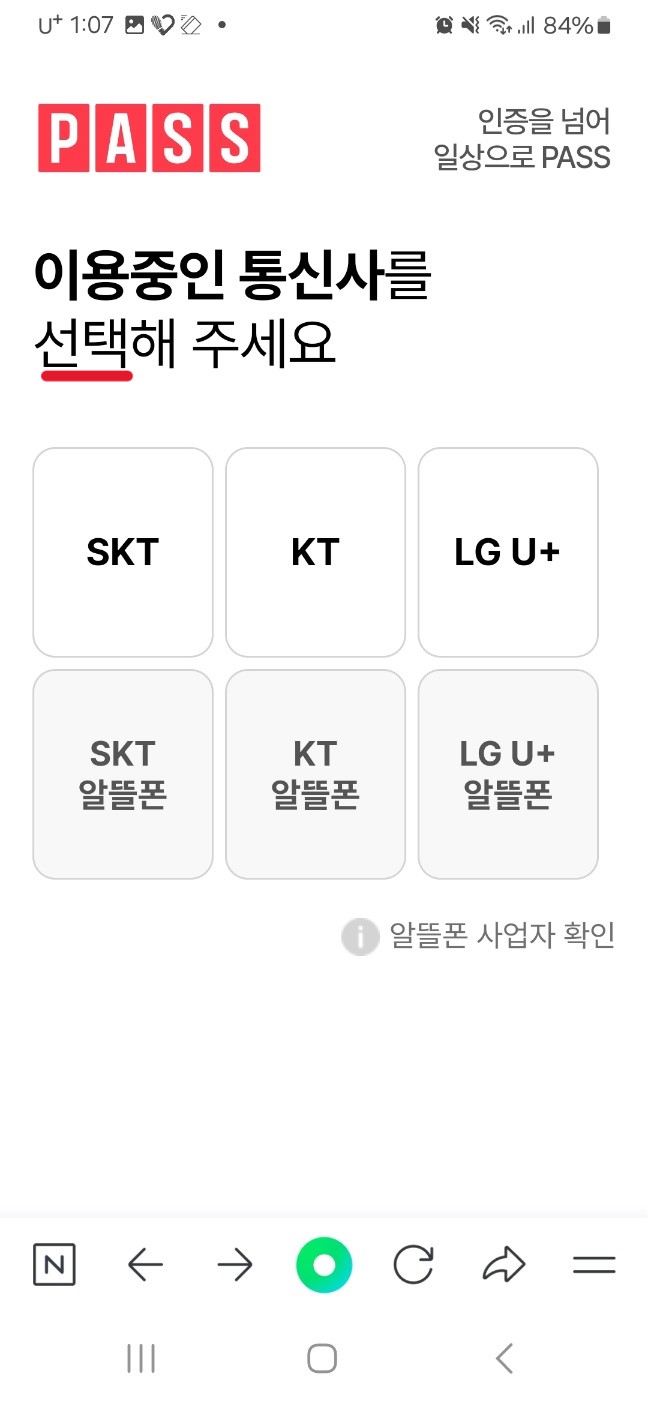This screenshot has height=1404, width=648.
Task: Open the browser hamburger menu
Action: 593,1266
